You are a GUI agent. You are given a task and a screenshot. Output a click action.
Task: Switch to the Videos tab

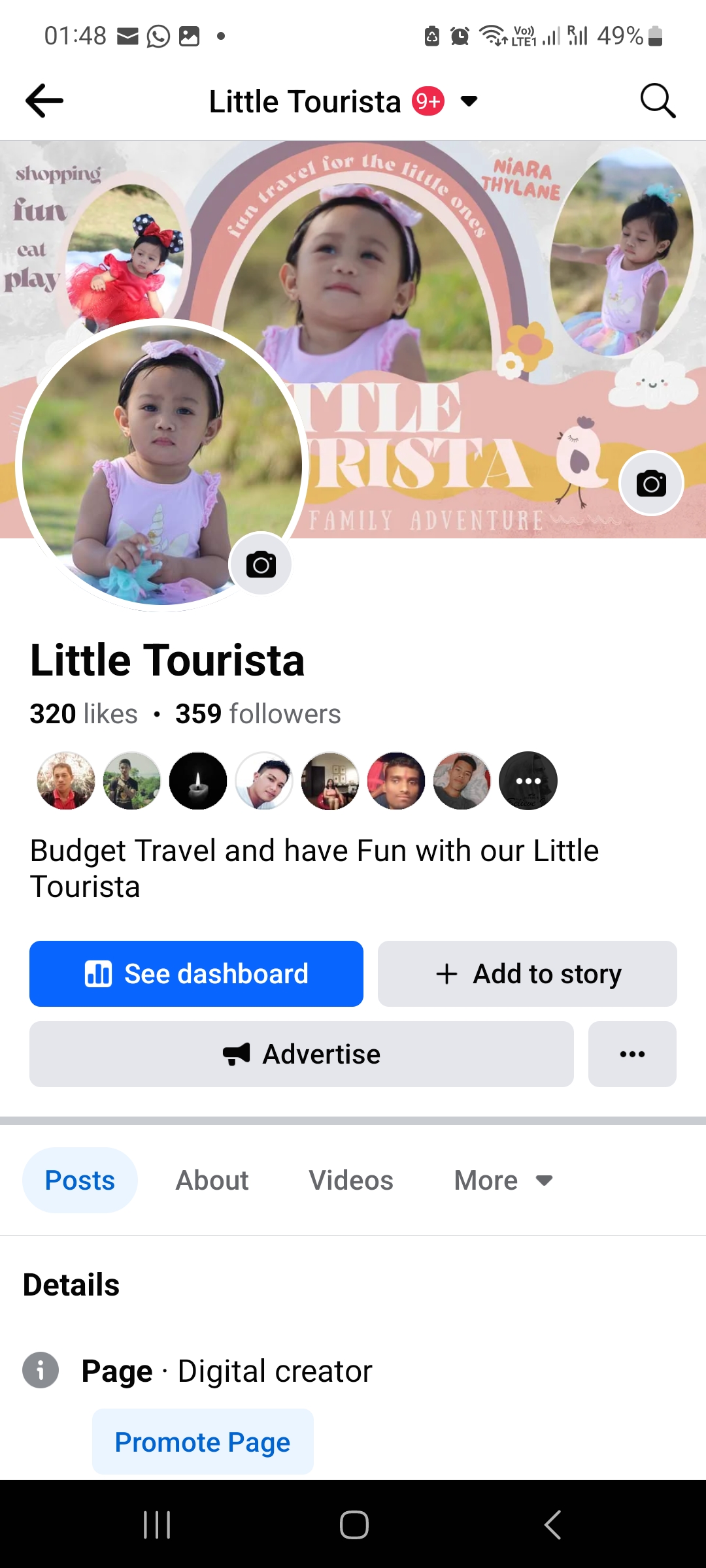(351, 1181)
